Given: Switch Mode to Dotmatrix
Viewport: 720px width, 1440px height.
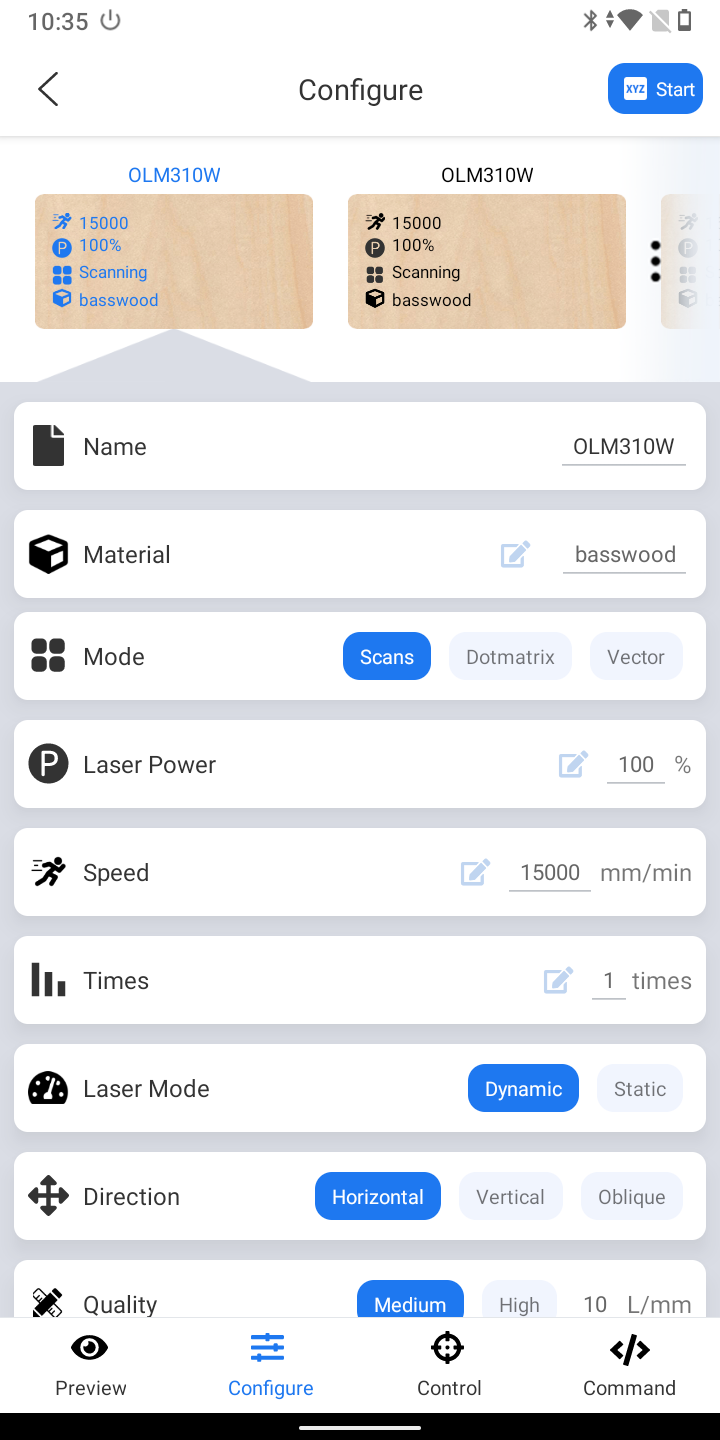Looking at the screenshot, I should coord(510,656).
